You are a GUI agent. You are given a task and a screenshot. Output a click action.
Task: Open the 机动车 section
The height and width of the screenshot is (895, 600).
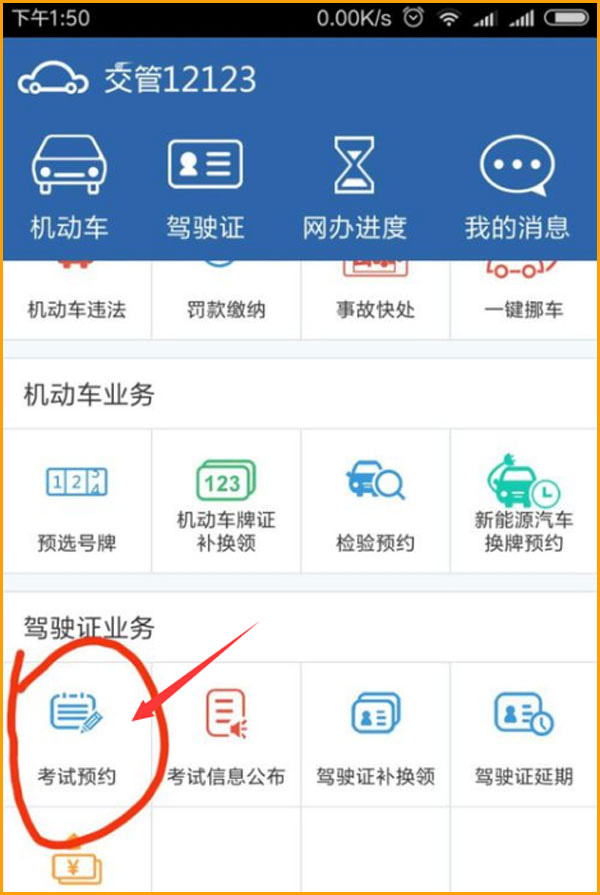click(x=69, y=190)
